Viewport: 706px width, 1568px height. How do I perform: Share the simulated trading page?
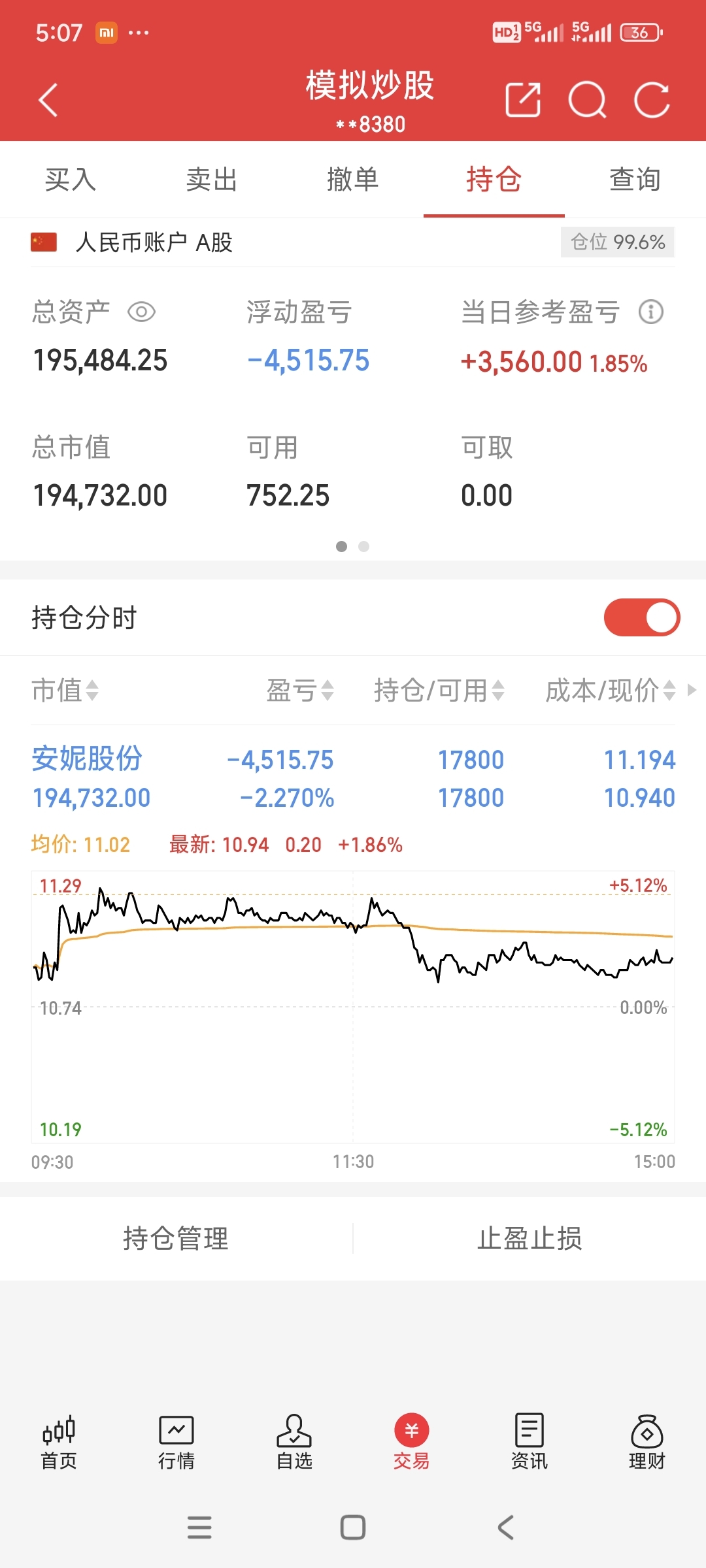click(x=523, y=100)
